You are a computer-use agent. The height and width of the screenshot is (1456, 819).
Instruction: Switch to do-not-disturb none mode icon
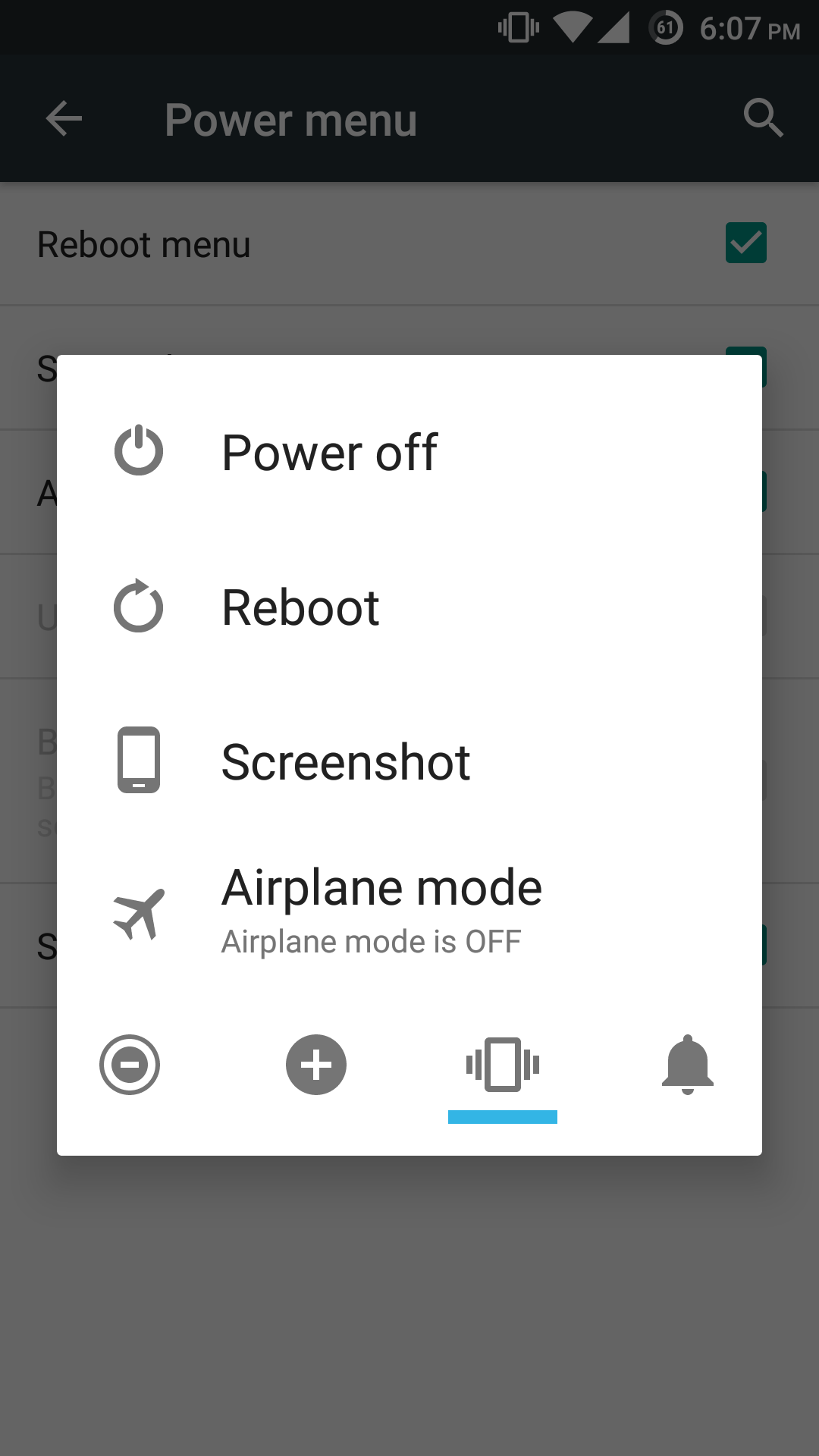(x=130, y=1065)
